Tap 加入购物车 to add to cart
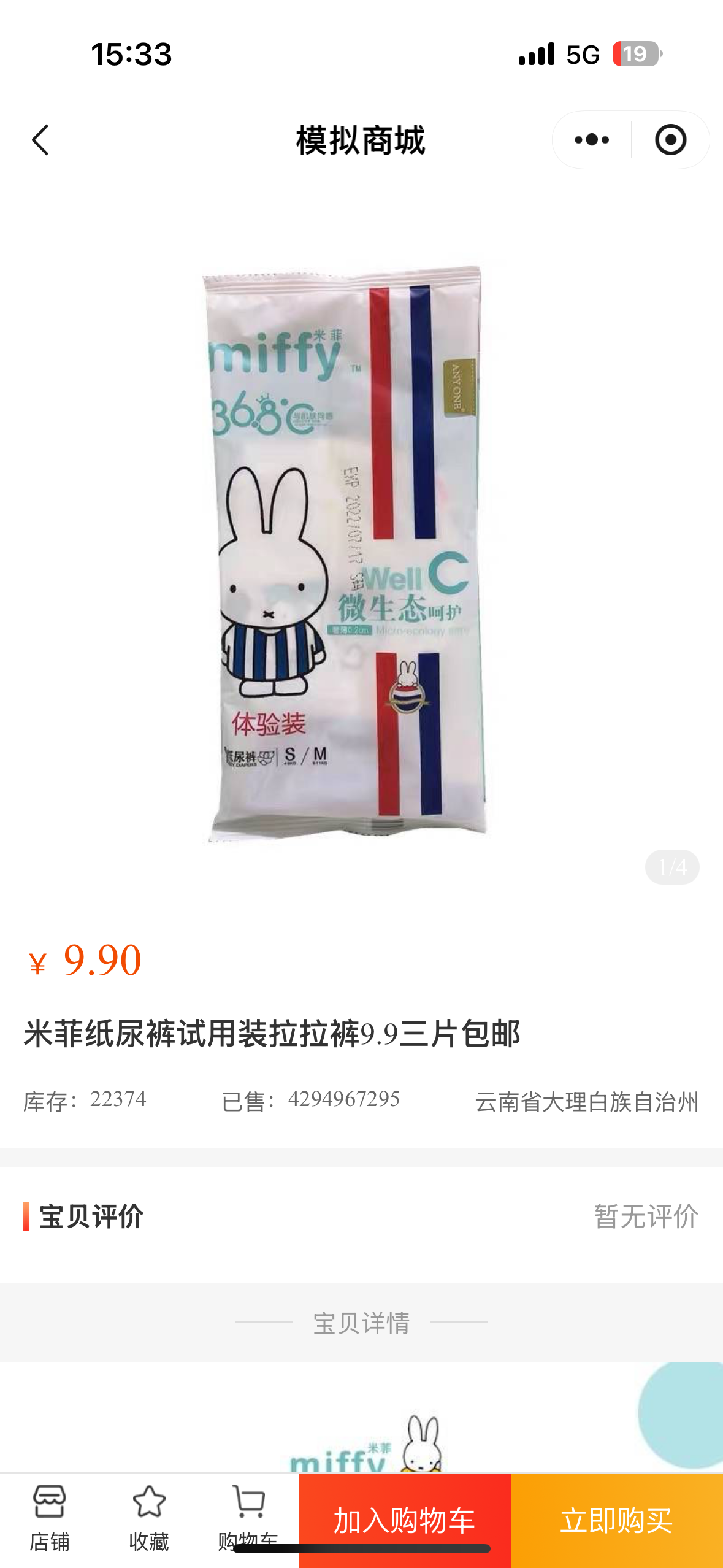Screen dimensions: 723x1568 404,1520
